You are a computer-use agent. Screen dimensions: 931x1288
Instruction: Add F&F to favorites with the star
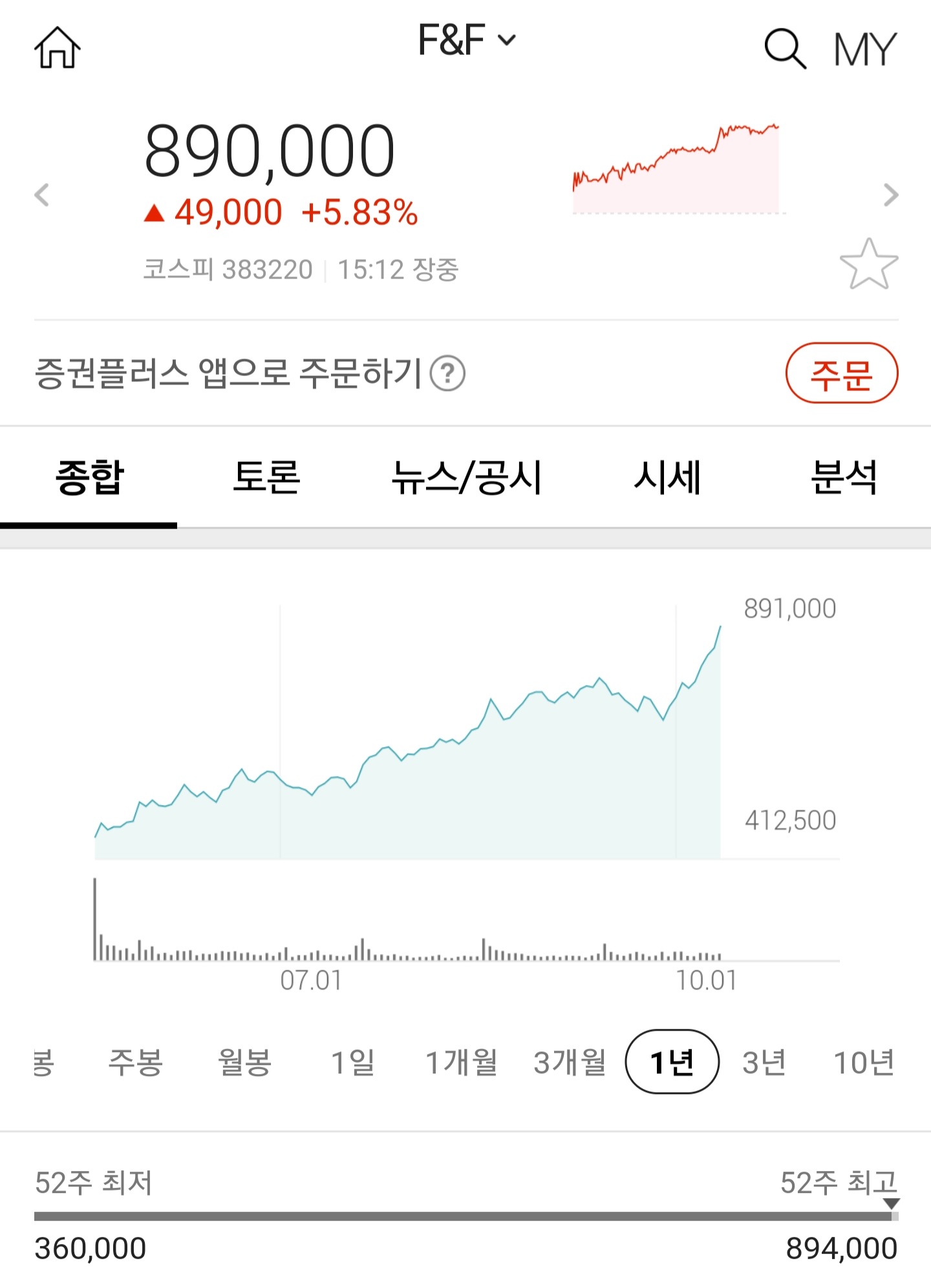click(868, 264)
